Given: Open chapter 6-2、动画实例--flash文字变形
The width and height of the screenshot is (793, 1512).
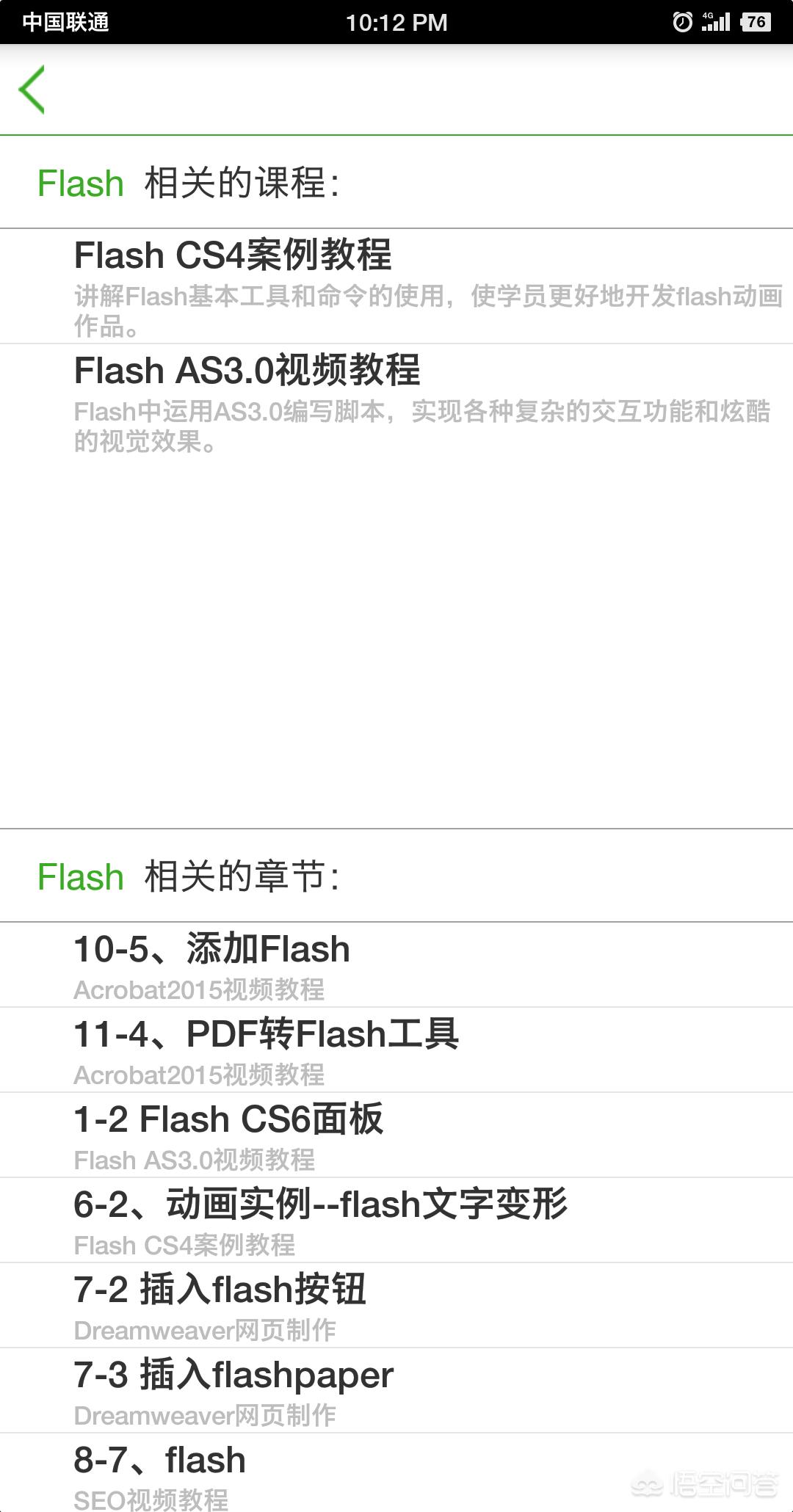Looking at the screenshot, I should 396,1220.
